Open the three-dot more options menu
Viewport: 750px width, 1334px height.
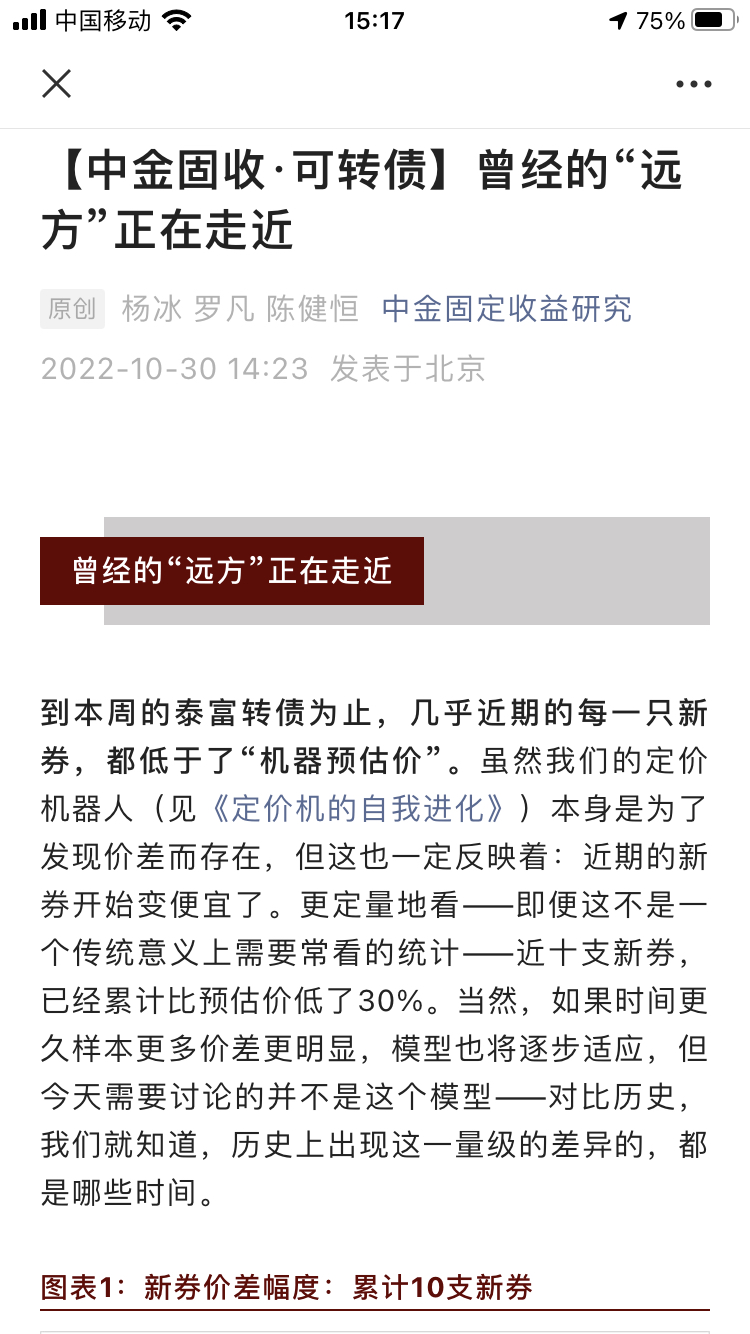(693, 85)
